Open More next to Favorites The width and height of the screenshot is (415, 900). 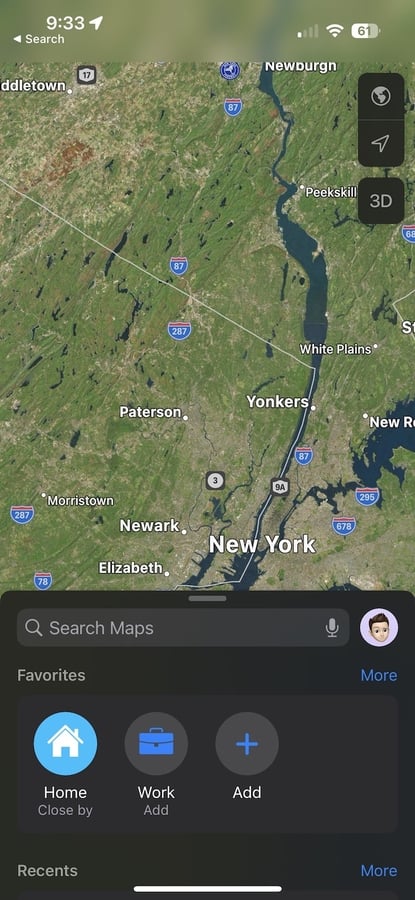click(379, 675)
